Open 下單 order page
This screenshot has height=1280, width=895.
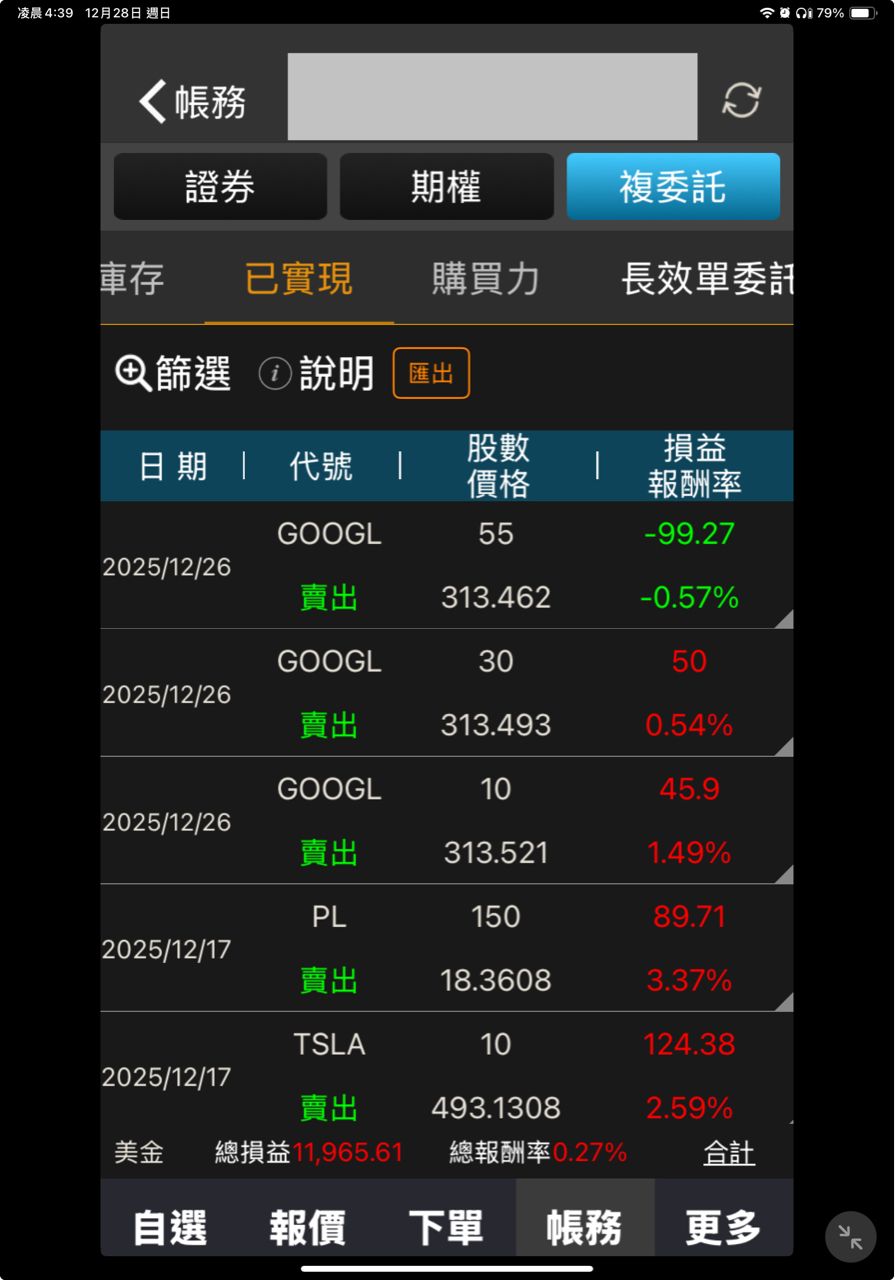[x=446, y=1228]
